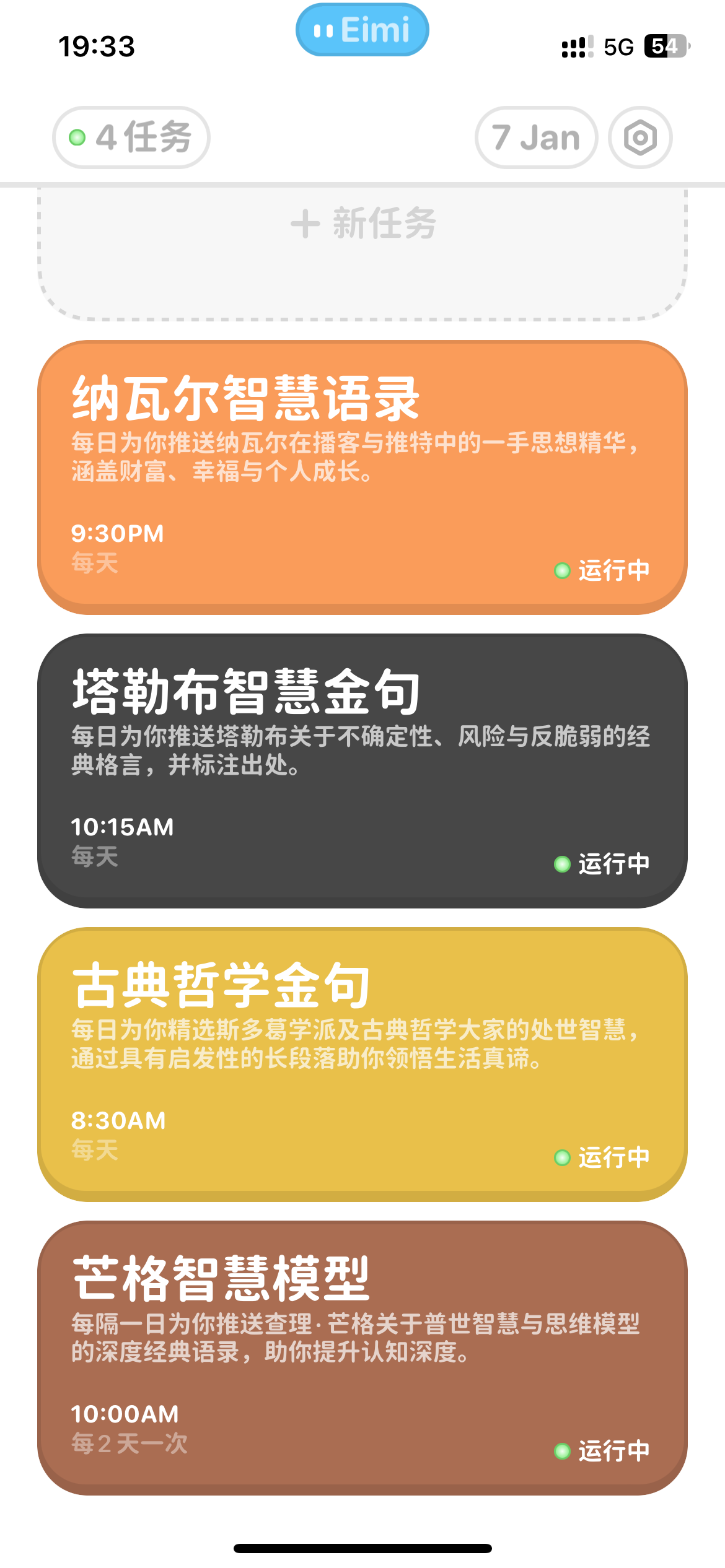Open the 塔勒布智慧金句 task card
The height and width of the screenshot is (1568, 725).
pyautogui.click(x=362, y=771)
